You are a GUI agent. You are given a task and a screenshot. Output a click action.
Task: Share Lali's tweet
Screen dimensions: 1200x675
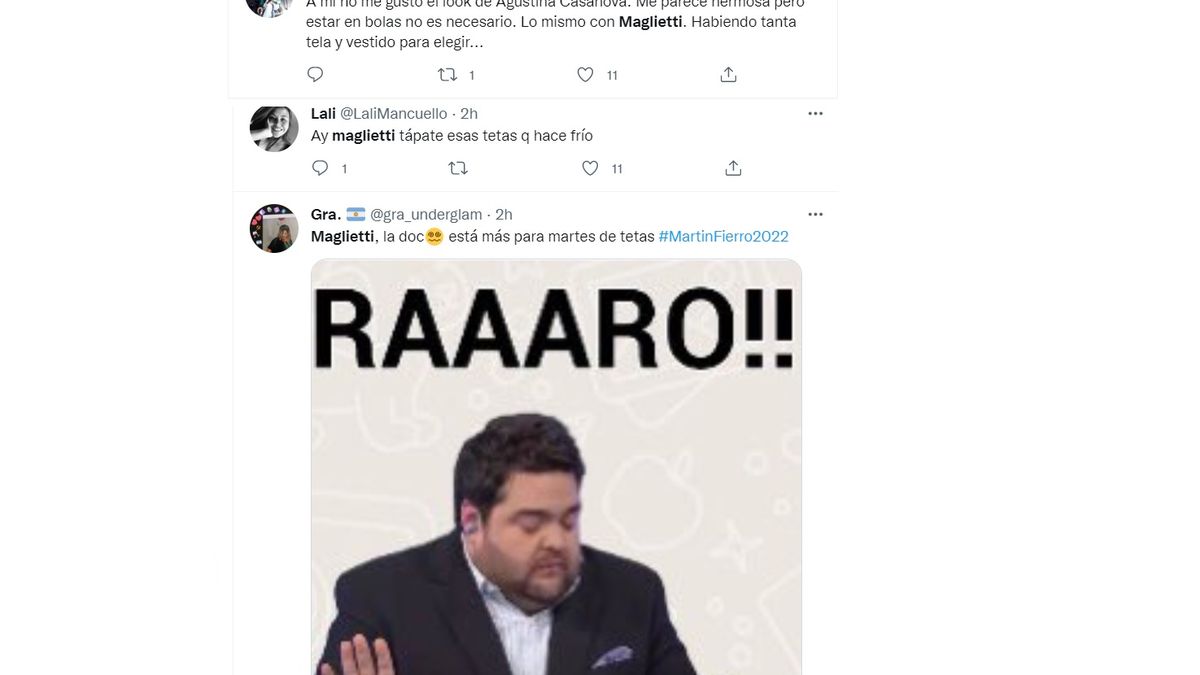(733, 168)
